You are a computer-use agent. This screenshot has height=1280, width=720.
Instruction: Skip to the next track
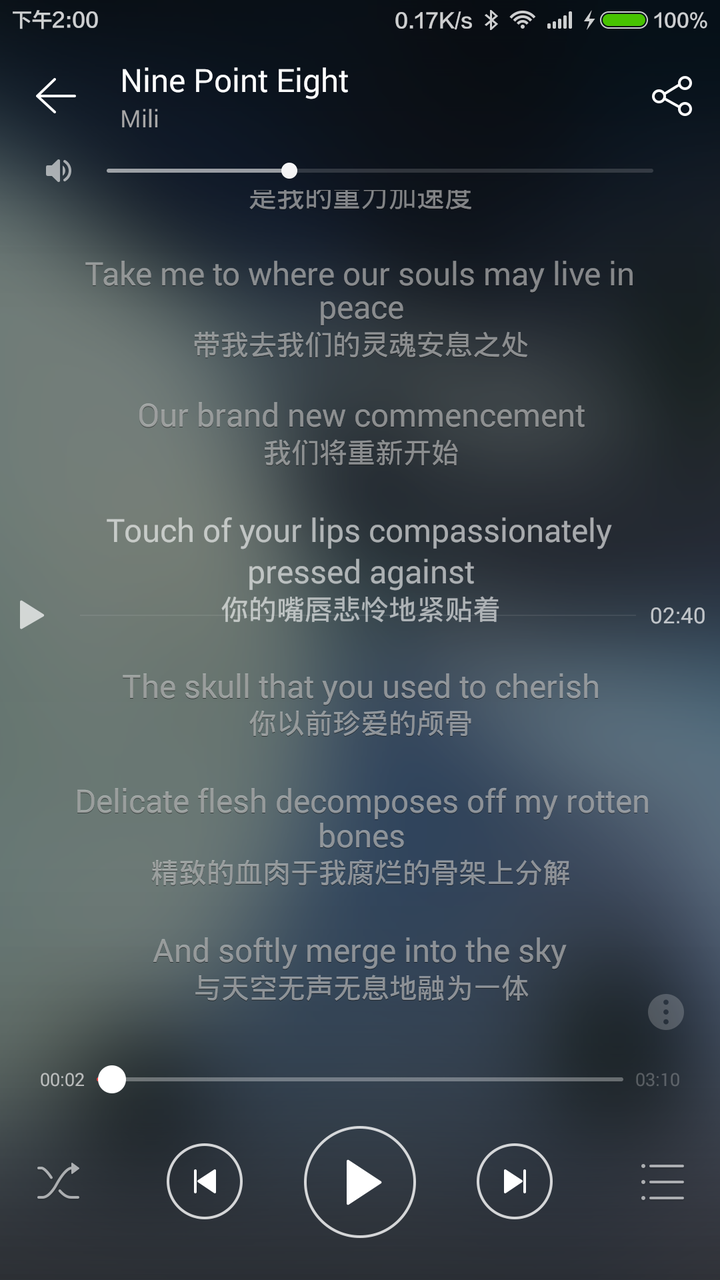pyautogui.click(x=514, y=1180)
